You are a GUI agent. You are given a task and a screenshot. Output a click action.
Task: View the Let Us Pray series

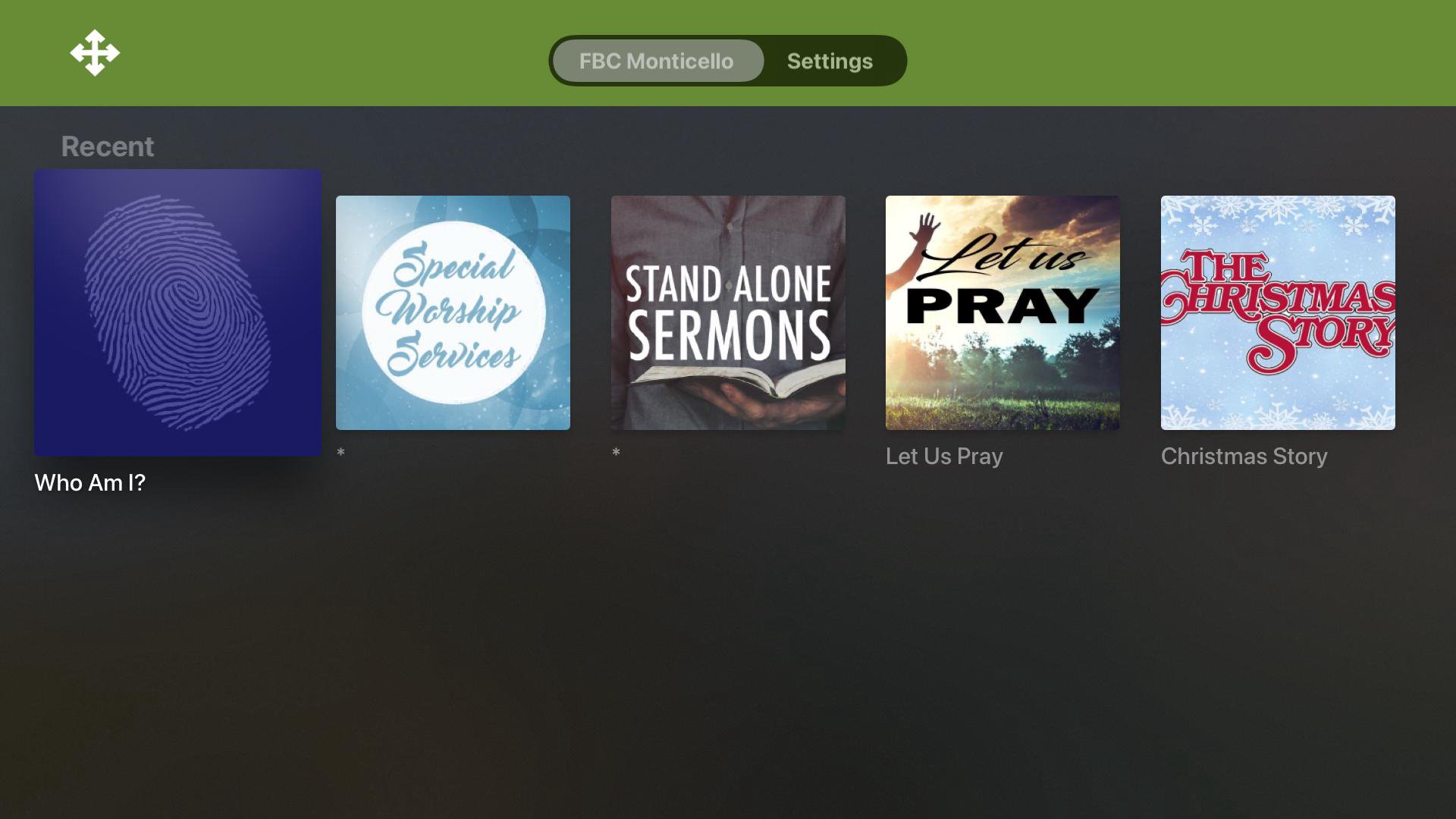tap(1003, 312)
